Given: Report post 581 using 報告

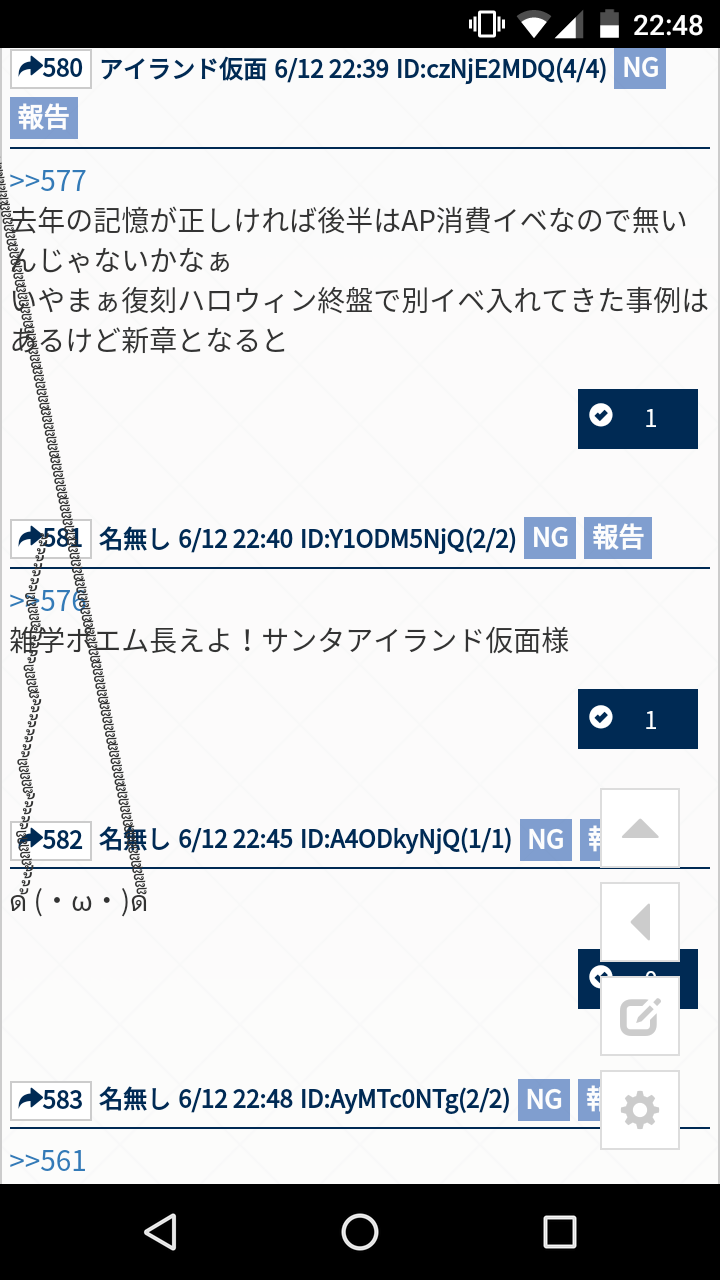Looking at the screenshot, I should pos(618,538).
